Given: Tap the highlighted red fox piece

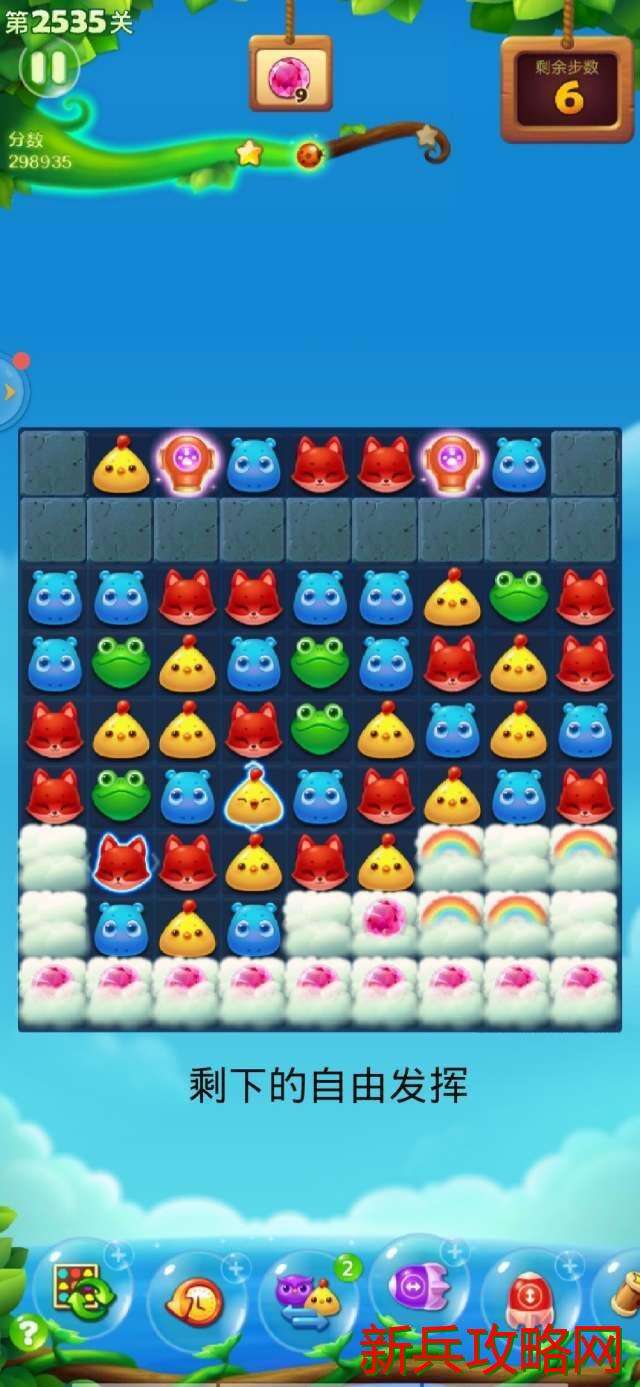Looking at the screenshot, I should click(121, 861).
